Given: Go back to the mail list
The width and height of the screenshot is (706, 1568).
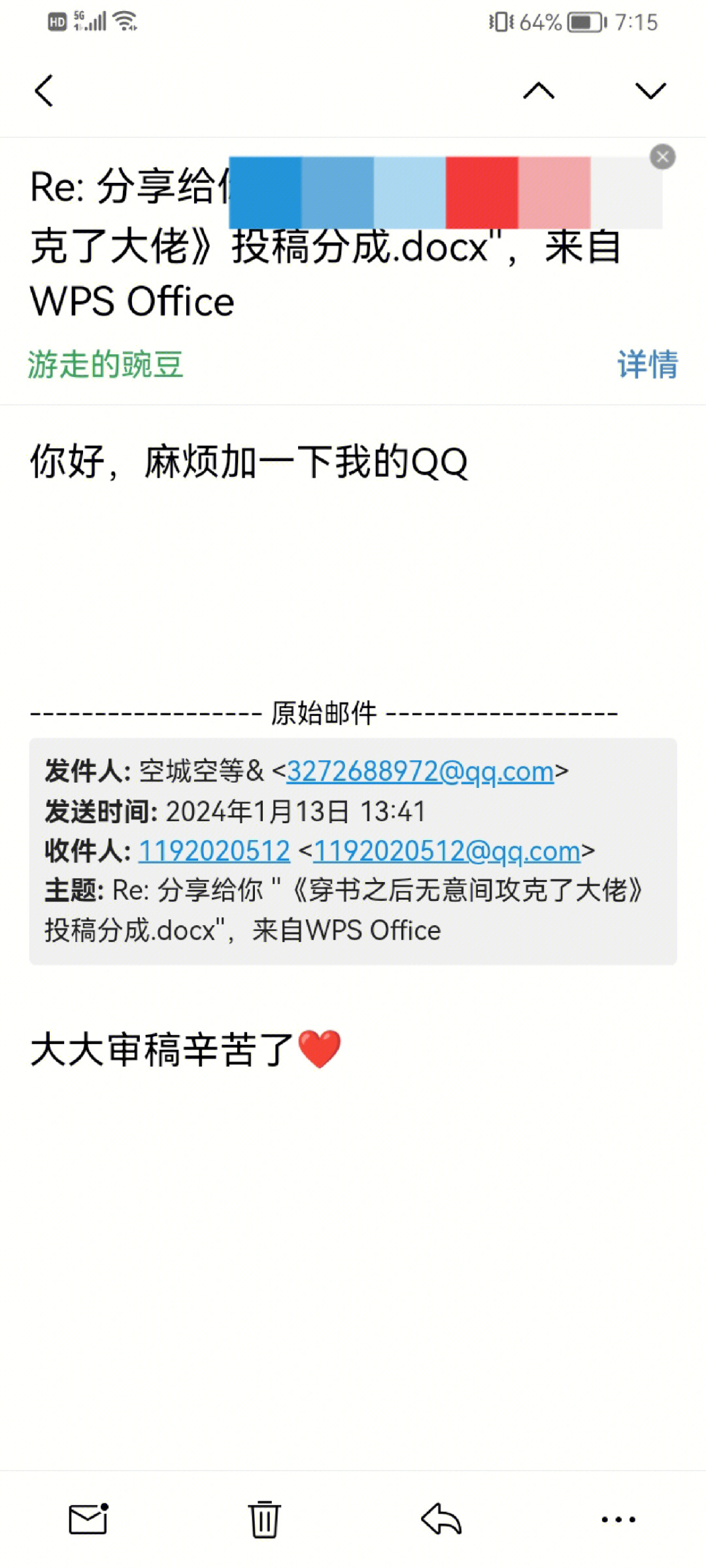Looking at the screenshot, I should pos(44,91).
